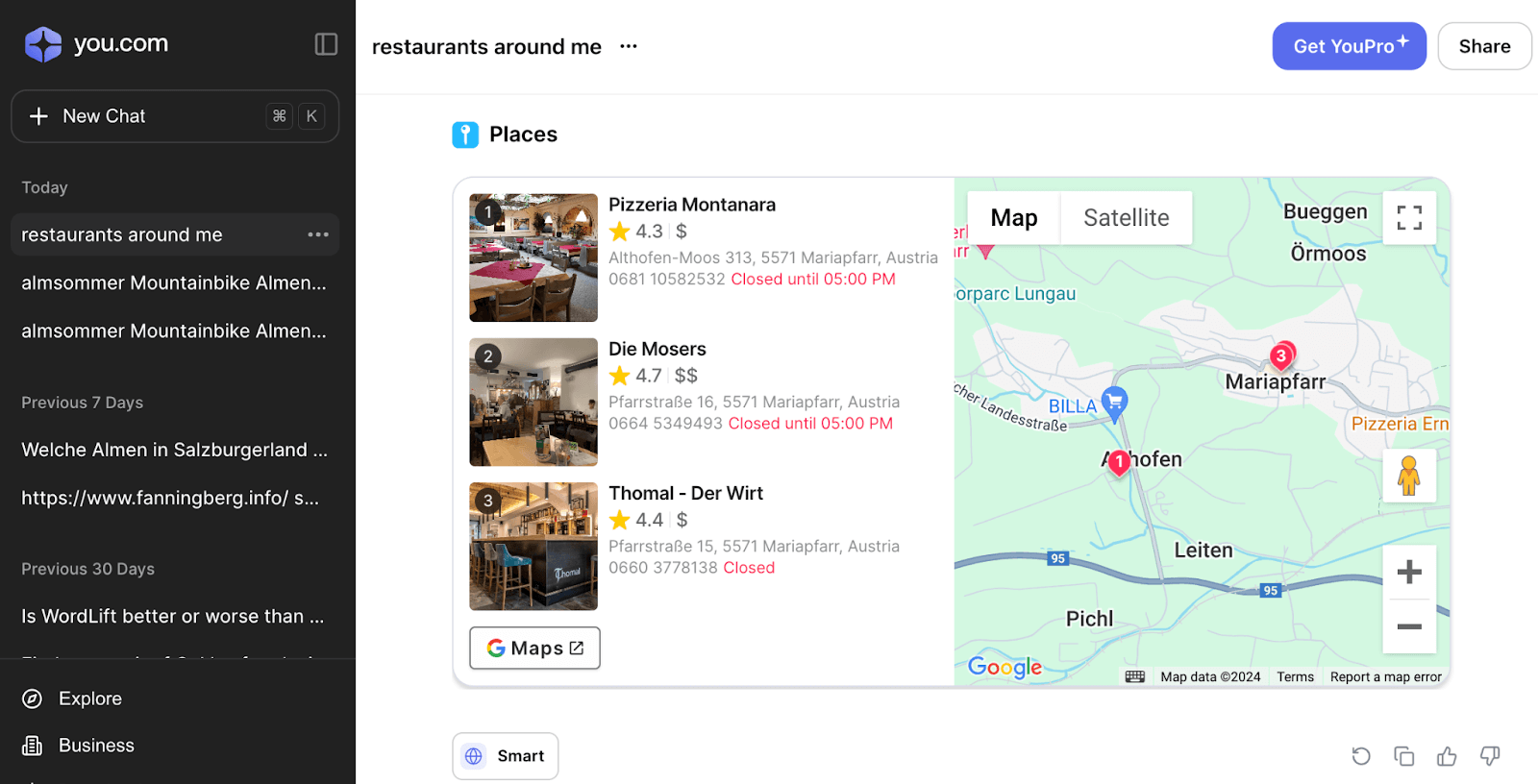
Task: Get YouPro subscription
Action: [1349, 46]
